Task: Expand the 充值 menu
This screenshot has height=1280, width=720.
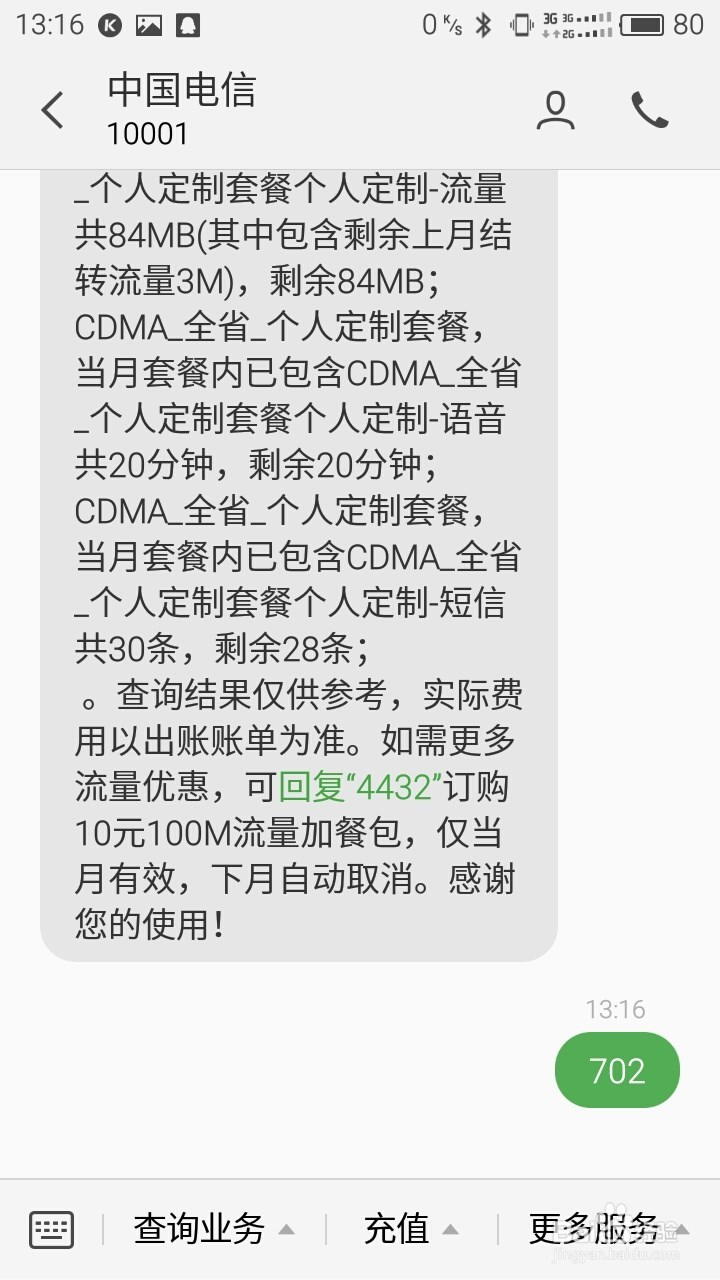Action: (x=411, y=1229)
